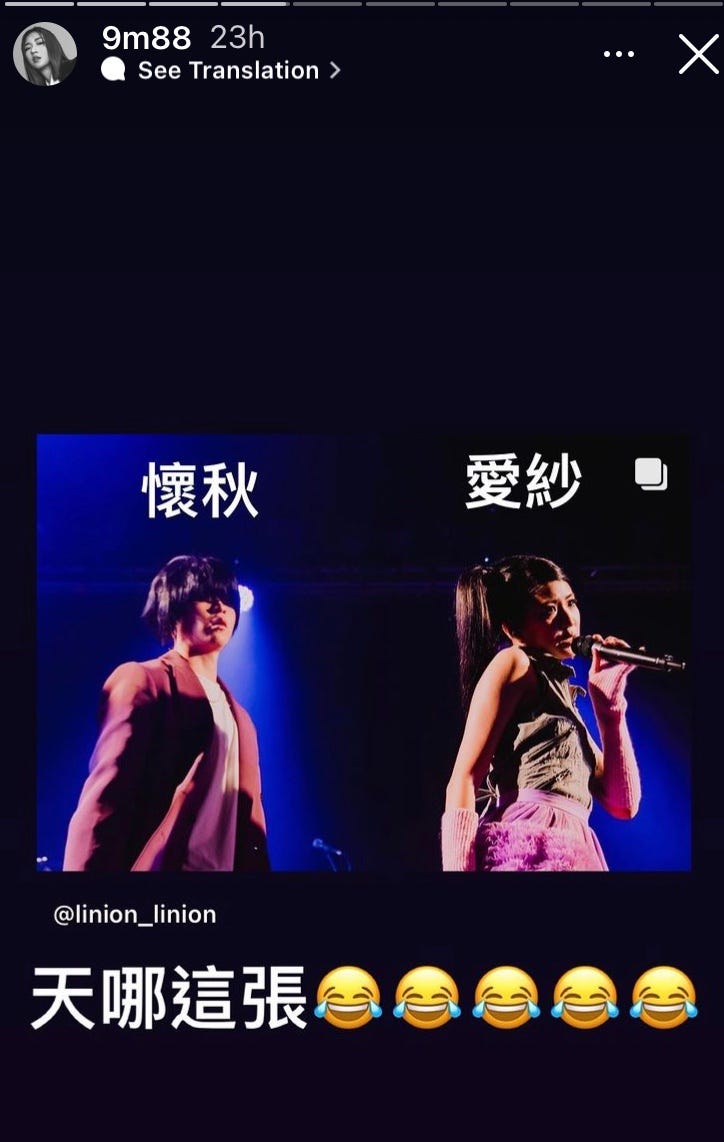
Task: Tap See Translation link
Action: 228,71
